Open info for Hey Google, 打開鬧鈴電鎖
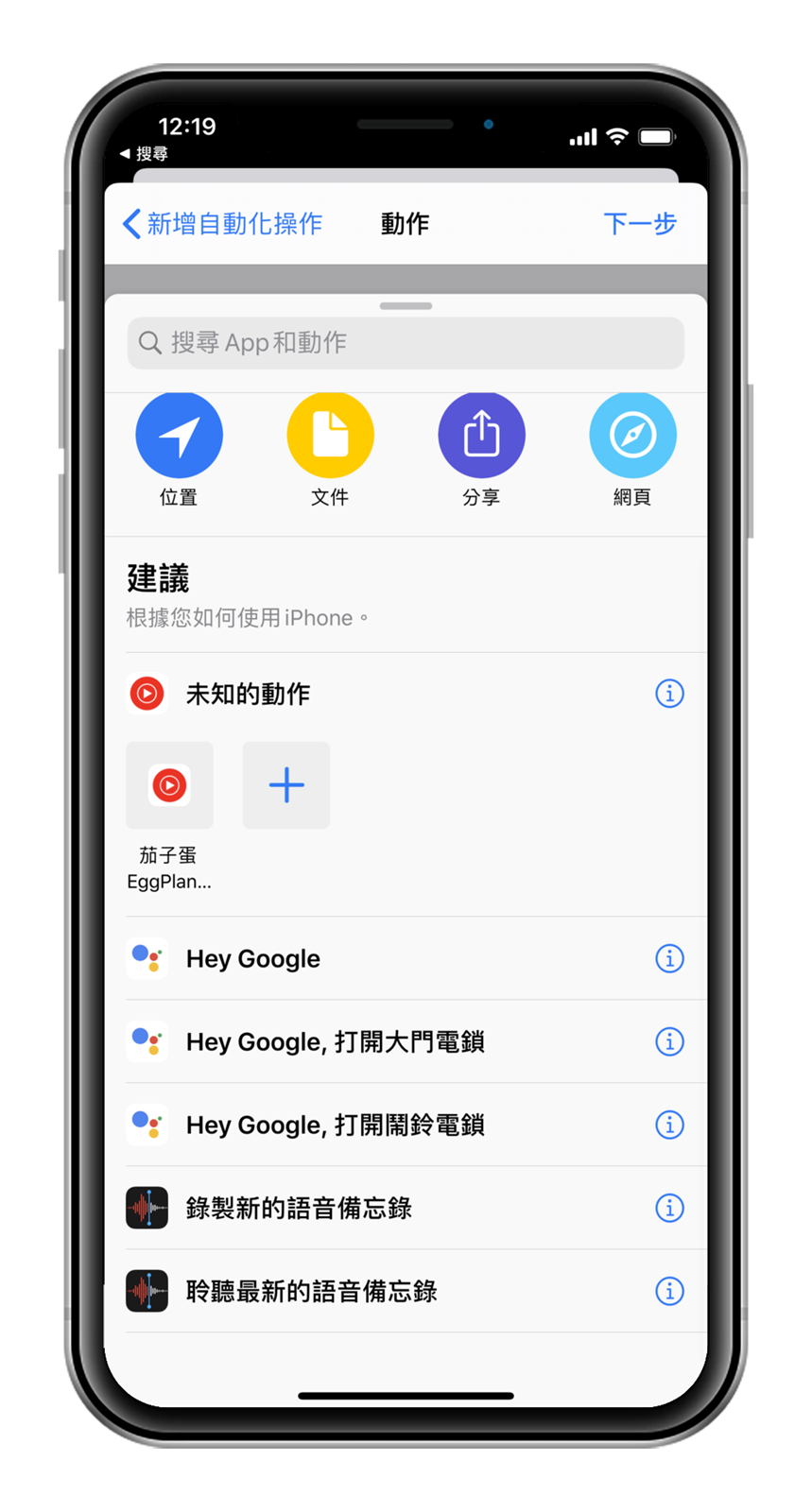Screen dimensions: 812x1512 (669, 1125)
